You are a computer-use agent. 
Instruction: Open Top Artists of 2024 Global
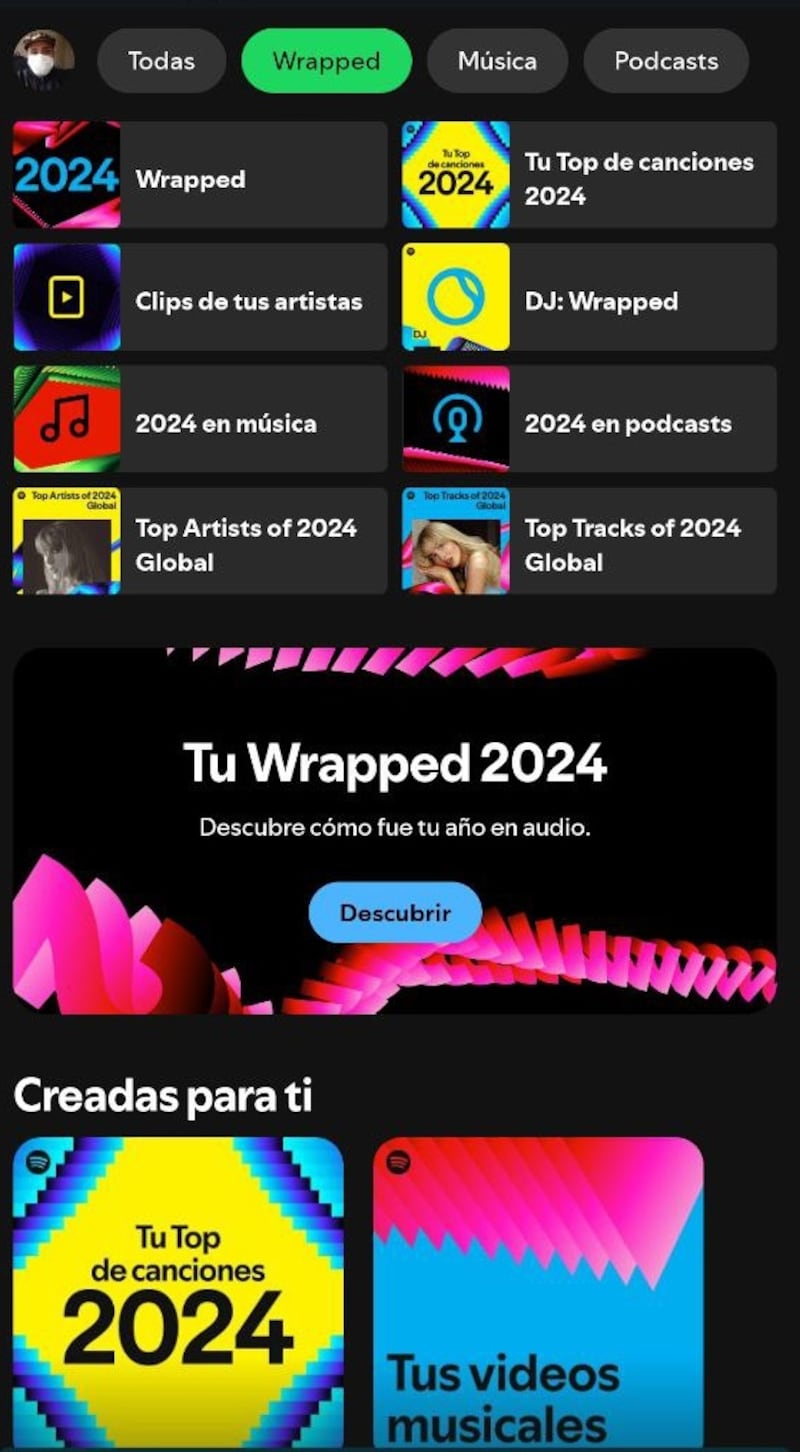[x=200, y=541]
